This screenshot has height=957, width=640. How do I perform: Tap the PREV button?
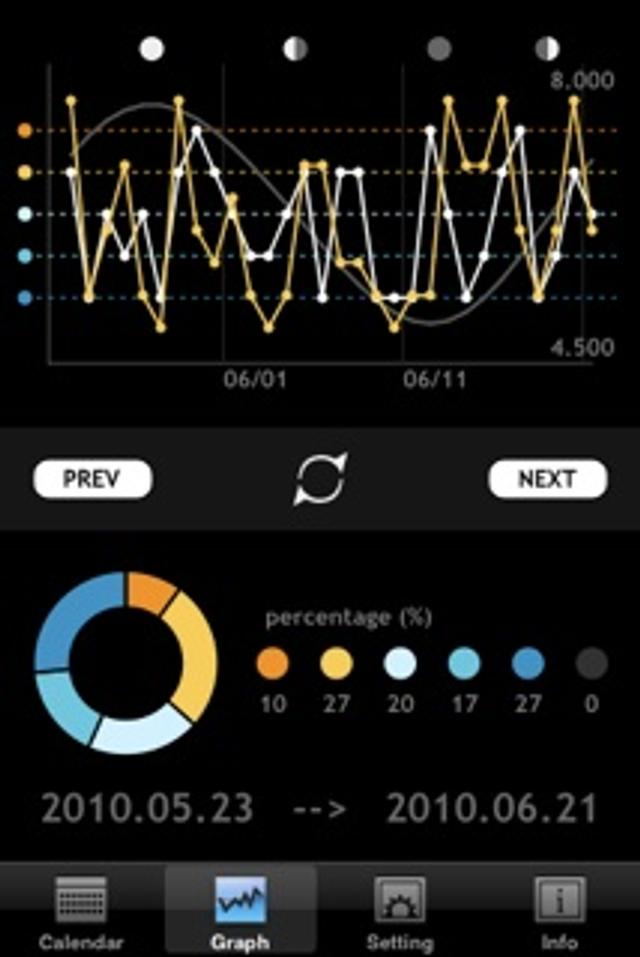93,479
